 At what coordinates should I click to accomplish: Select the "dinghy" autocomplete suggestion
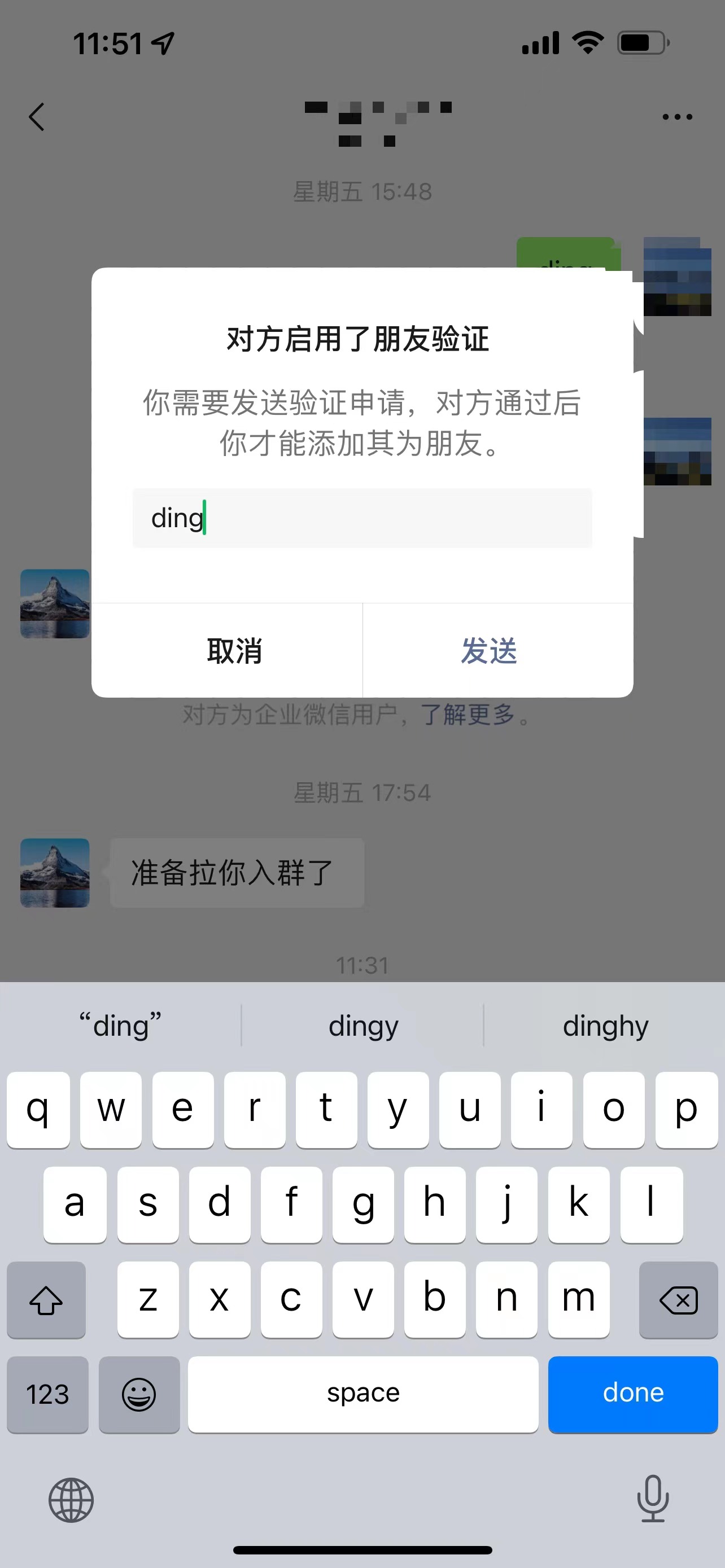point(605,1025)
